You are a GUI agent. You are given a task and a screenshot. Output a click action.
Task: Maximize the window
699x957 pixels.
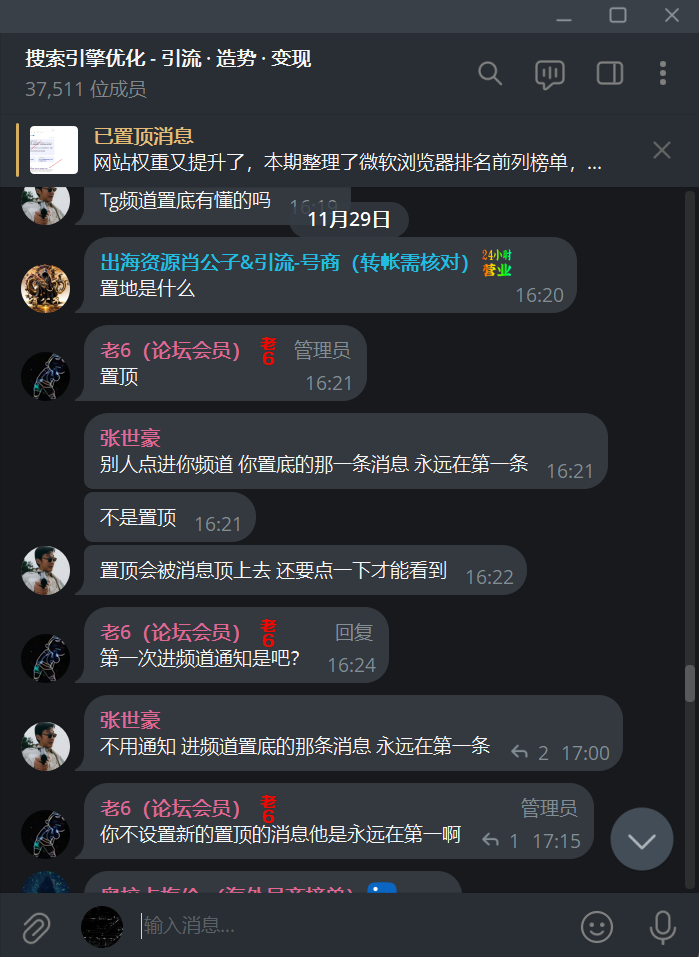[618, 15]
